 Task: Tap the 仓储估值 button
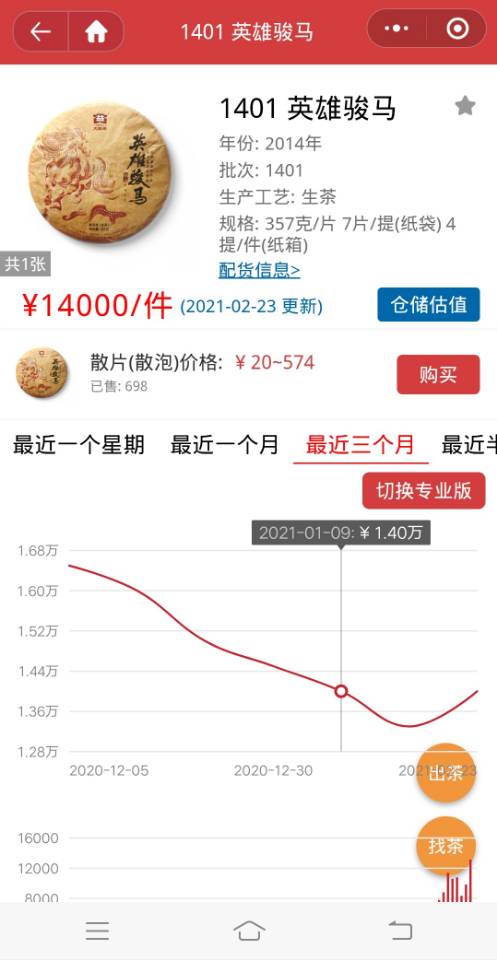[x=428, y=304]
